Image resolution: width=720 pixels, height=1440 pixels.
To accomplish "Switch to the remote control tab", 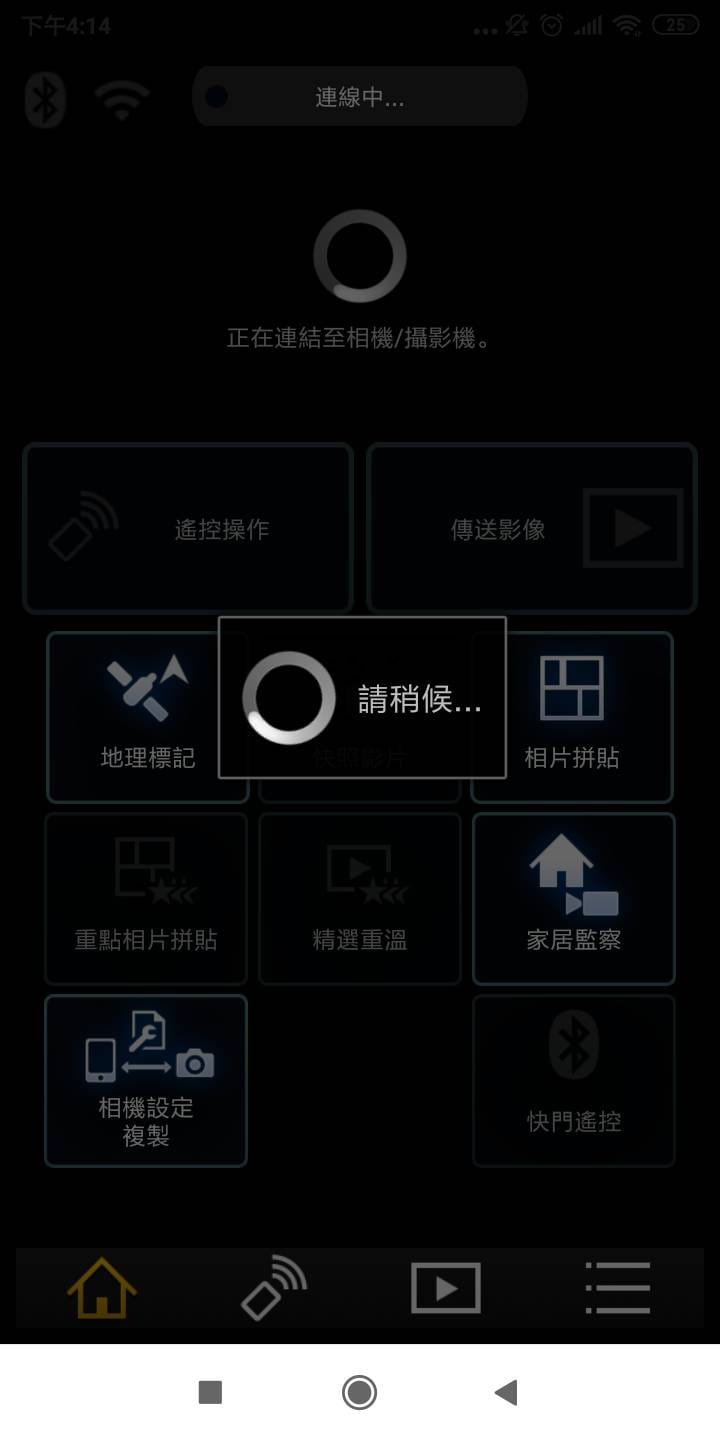I will [274, 1288].
